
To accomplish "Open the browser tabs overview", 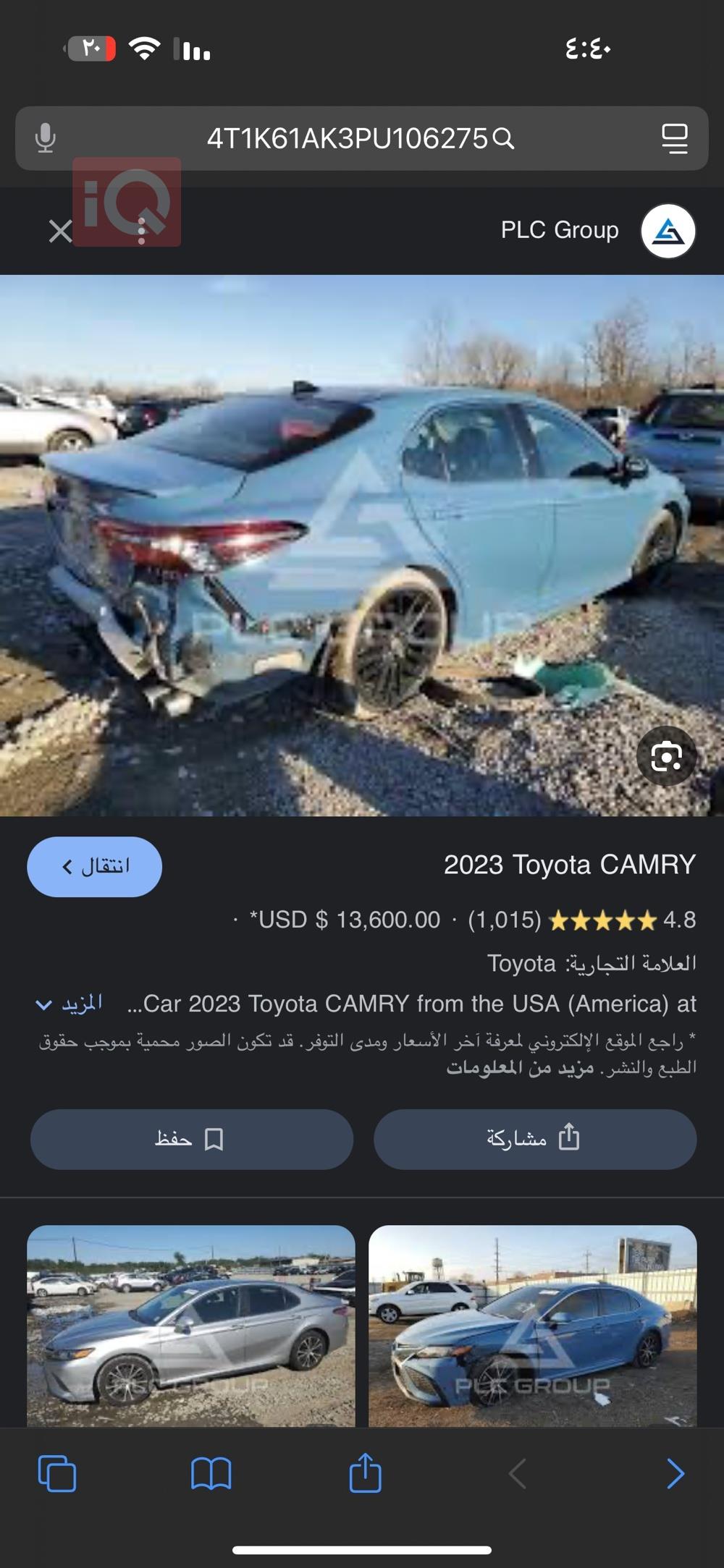I will click(x=57, y=1472).
